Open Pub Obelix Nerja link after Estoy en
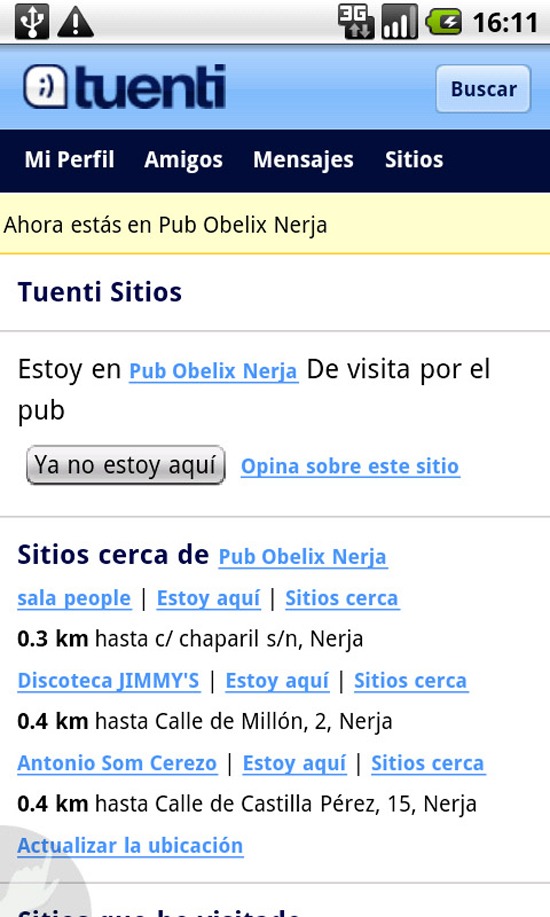Image resolution: width=550 pixels, height=917 pixels. coord(214,371)
